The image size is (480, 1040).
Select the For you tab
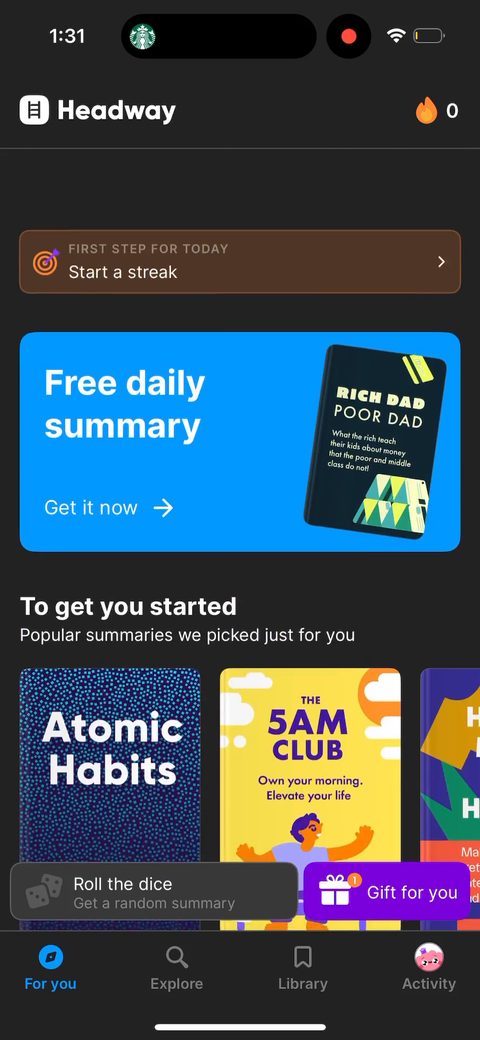click(x=50, y=968)
